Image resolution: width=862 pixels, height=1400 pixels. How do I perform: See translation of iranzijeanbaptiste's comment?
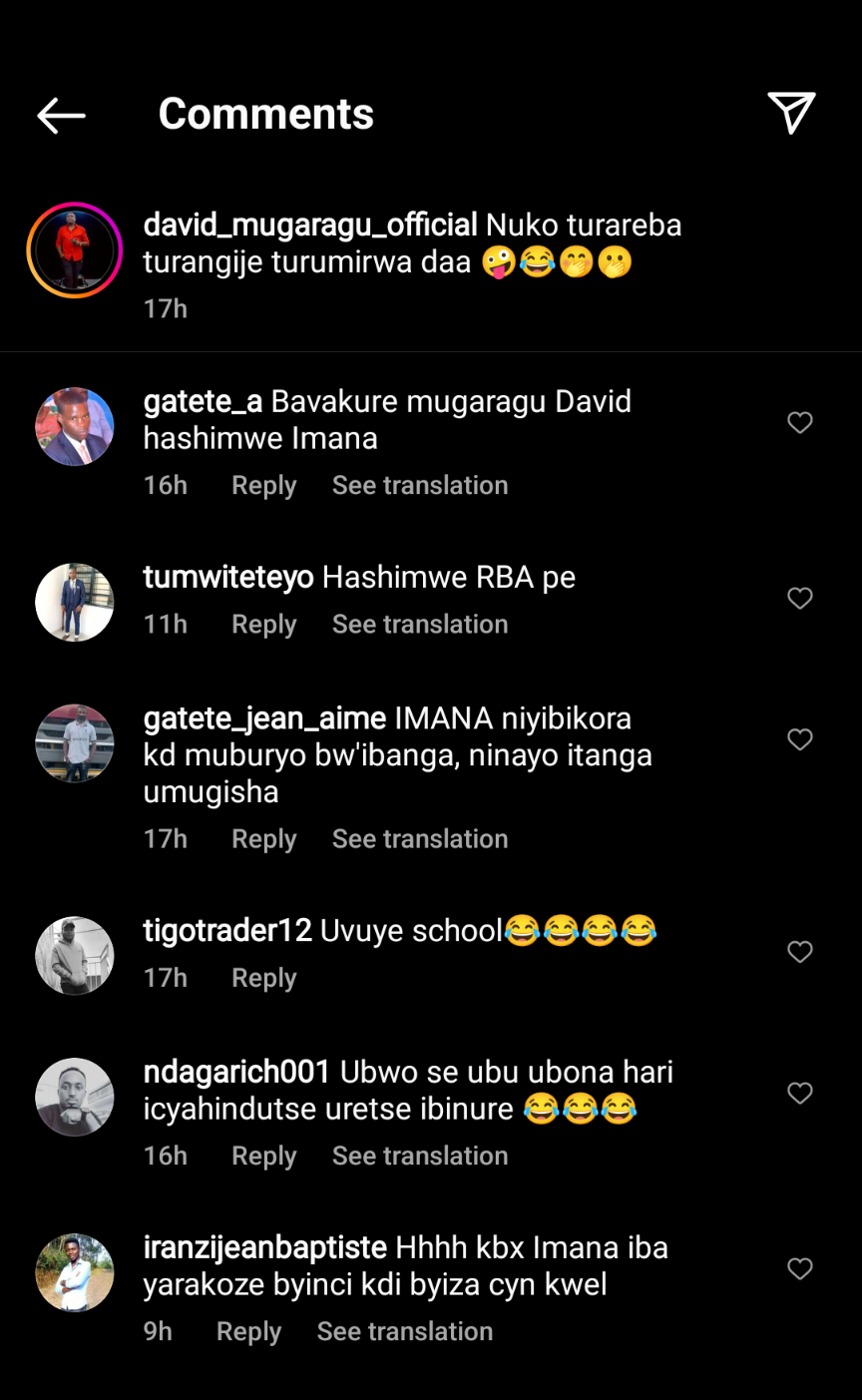[x=404, y=1331]
